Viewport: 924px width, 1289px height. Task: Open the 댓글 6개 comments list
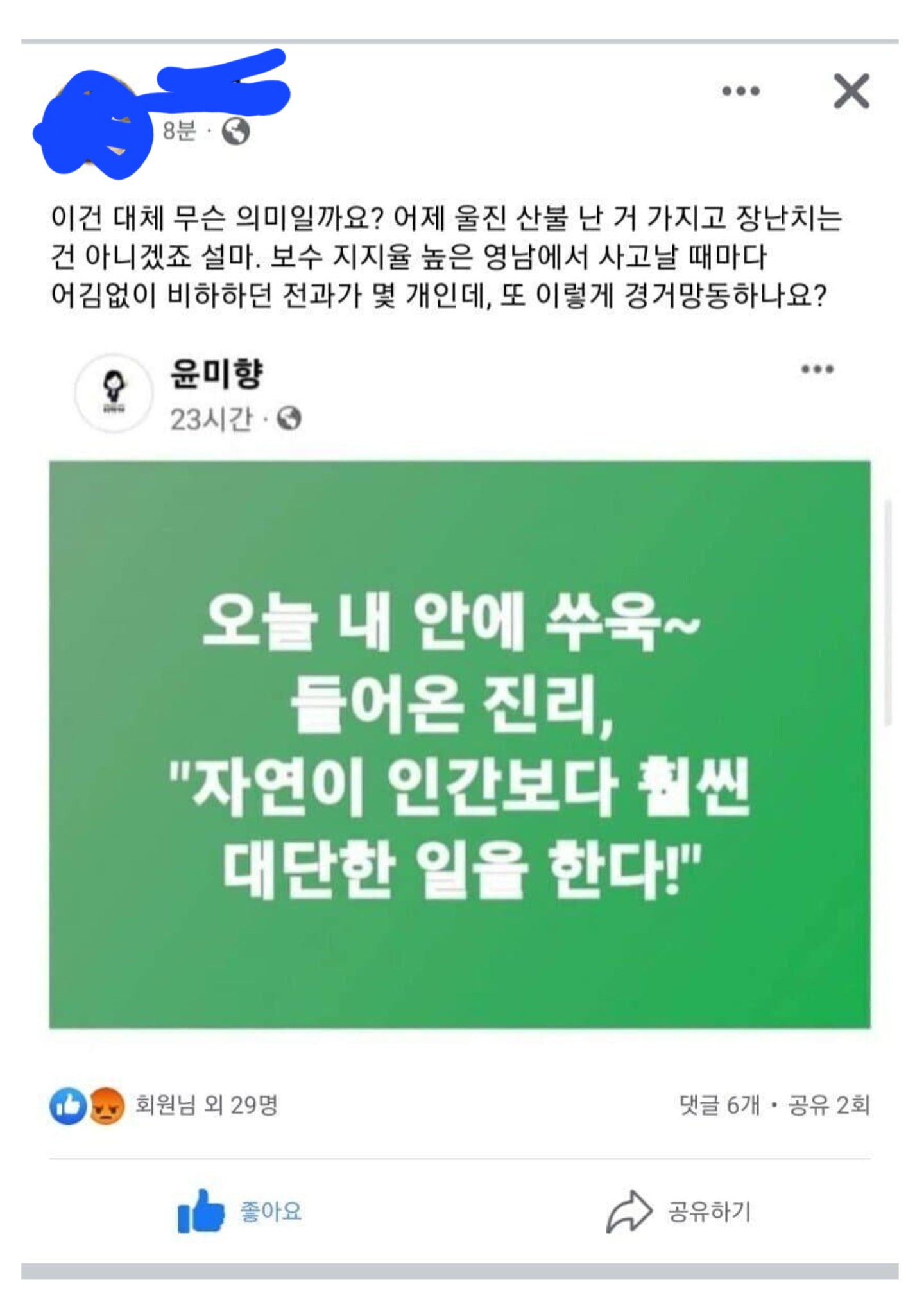coord(719,1105)
